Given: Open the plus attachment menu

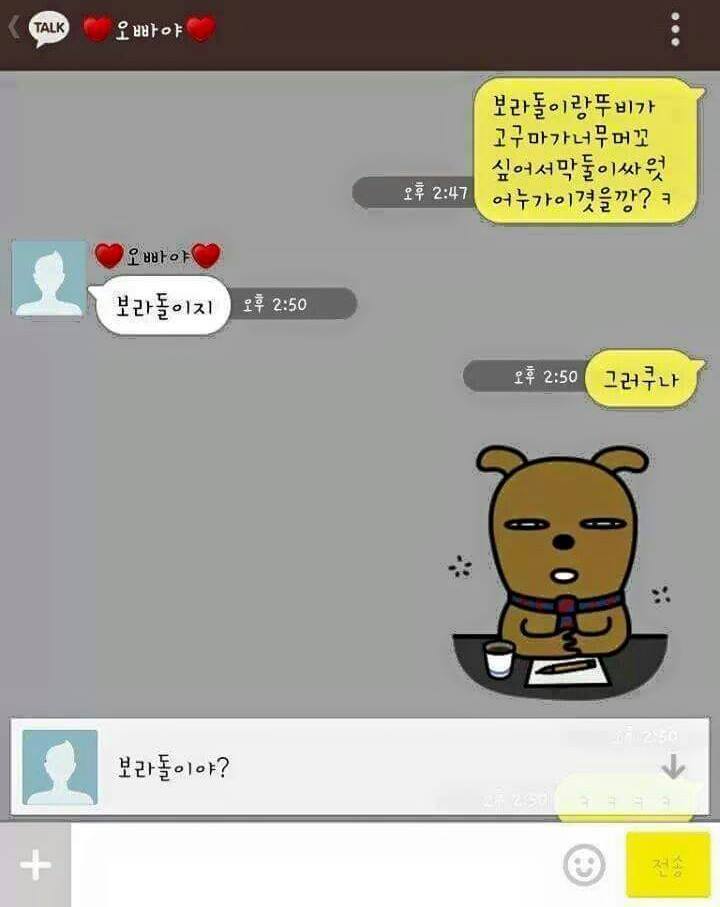Looking at the screenshot, I should [35, 865].
